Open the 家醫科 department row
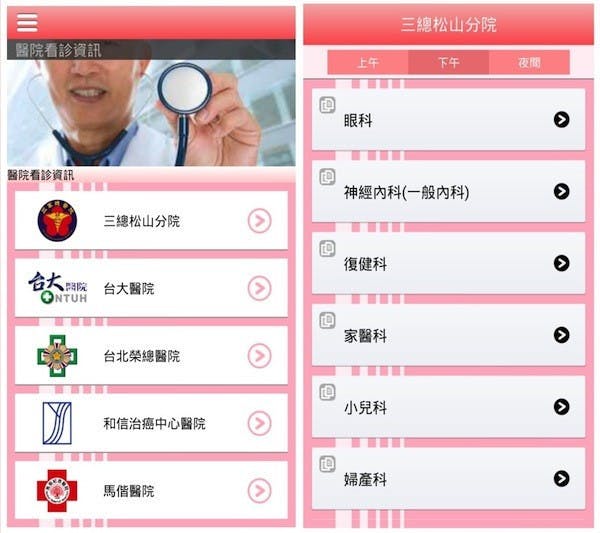Viewport: 600px width, 533px height. pyautogui.click(x=448, y=335)
